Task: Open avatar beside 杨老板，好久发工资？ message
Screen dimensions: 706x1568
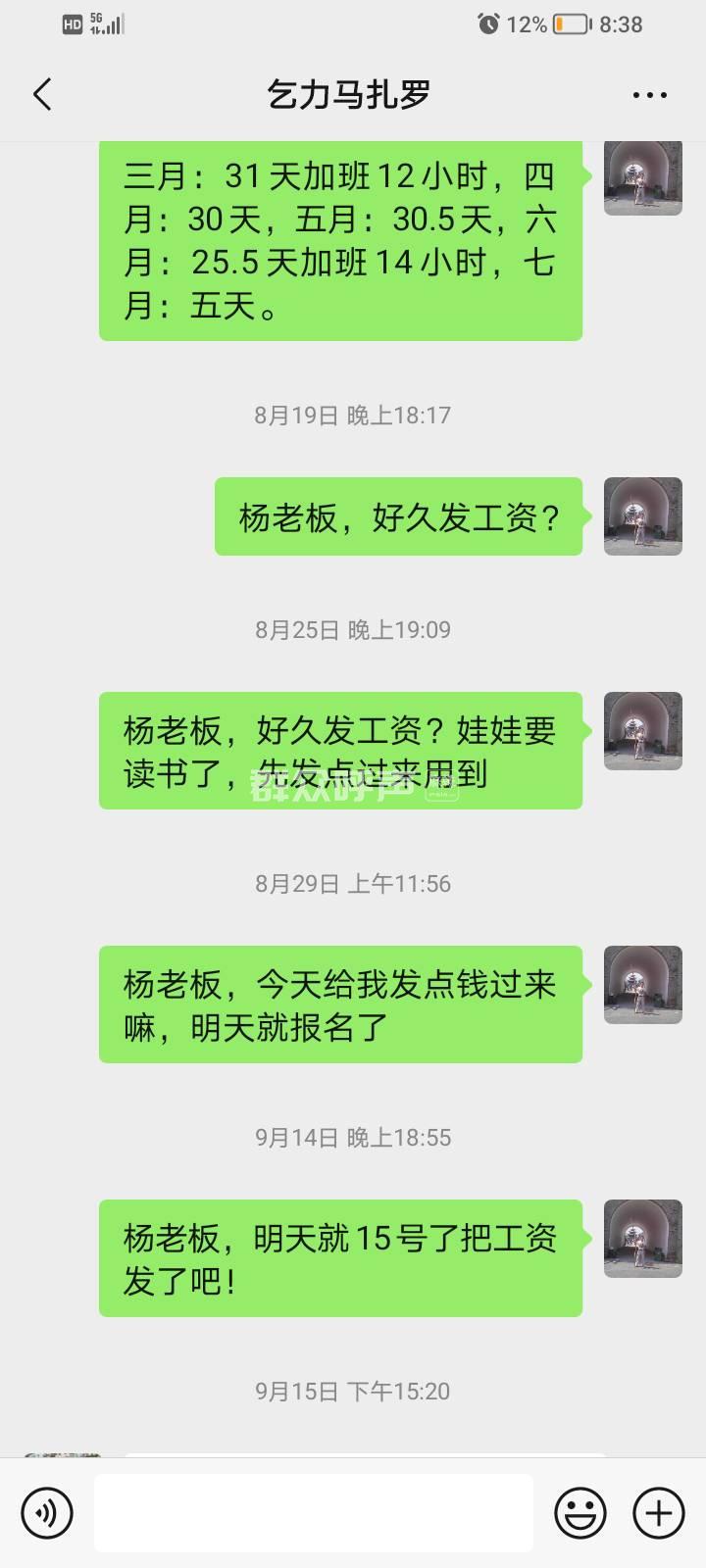Action: click(642, 516)
